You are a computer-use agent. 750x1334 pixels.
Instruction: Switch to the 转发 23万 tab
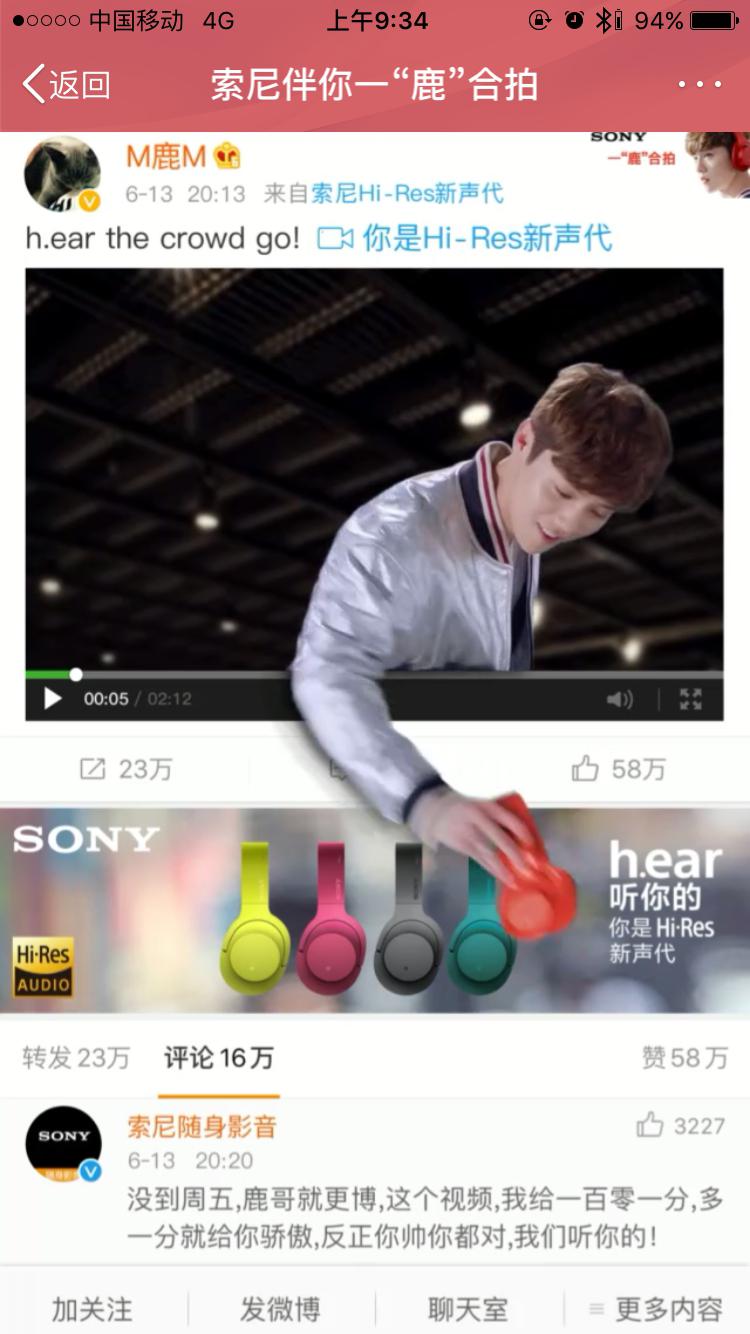76,1058
